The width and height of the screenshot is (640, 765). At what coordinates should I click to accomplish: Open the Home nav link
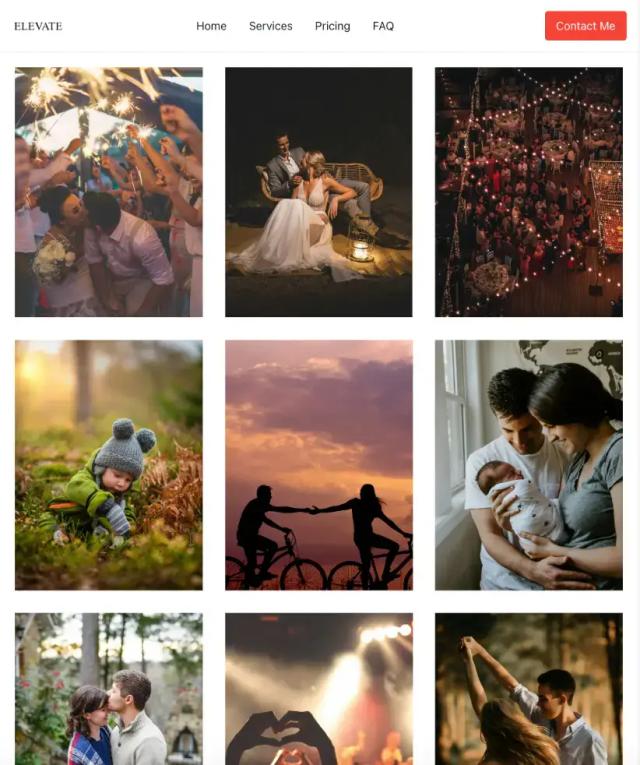pos(211,26)
